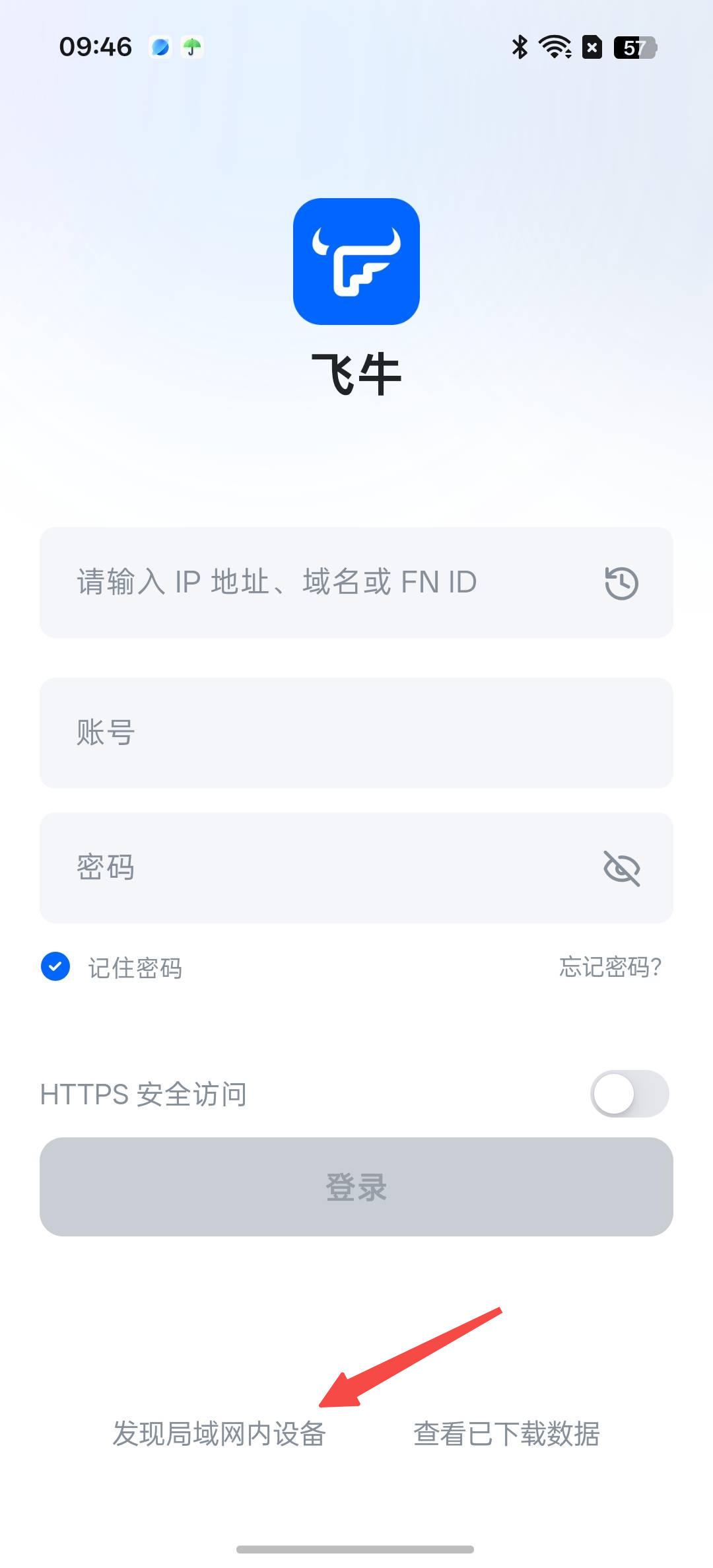
Task: Focus the IP address, domain or FN ID field
Action: (317, 583)
